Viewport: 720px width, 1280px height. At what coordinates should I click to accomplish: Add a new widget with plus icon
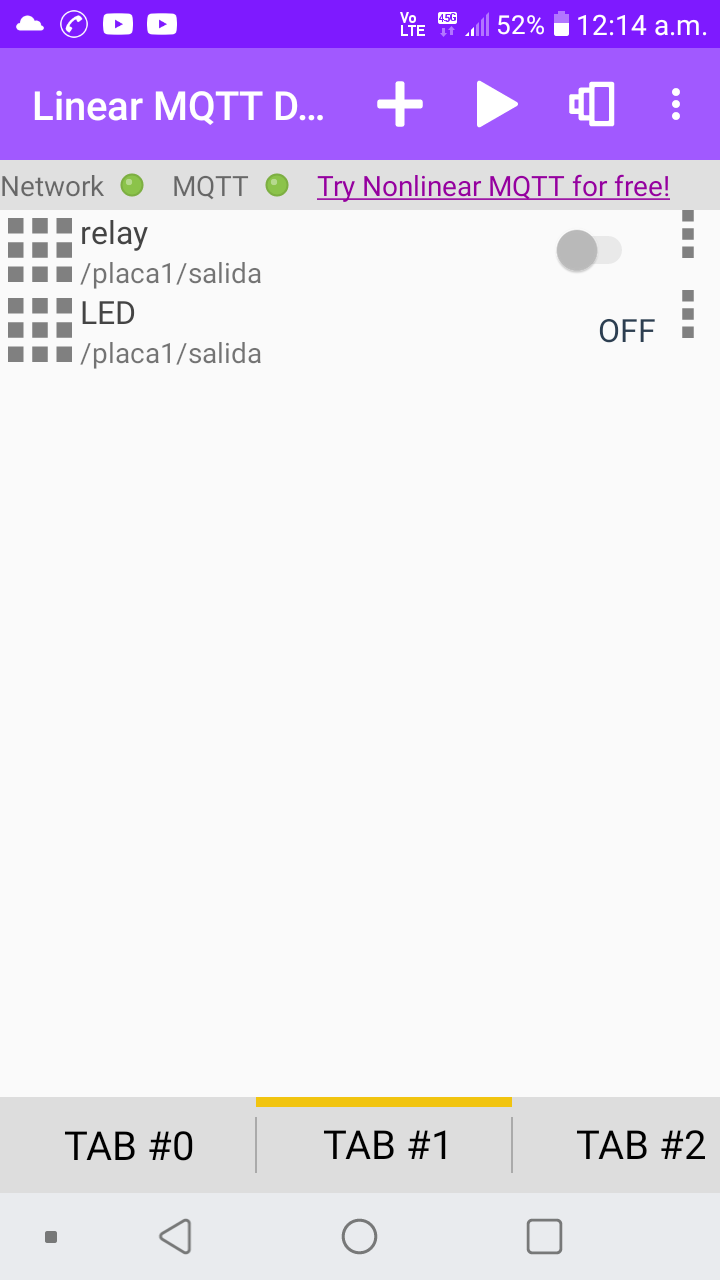[400, 104]
